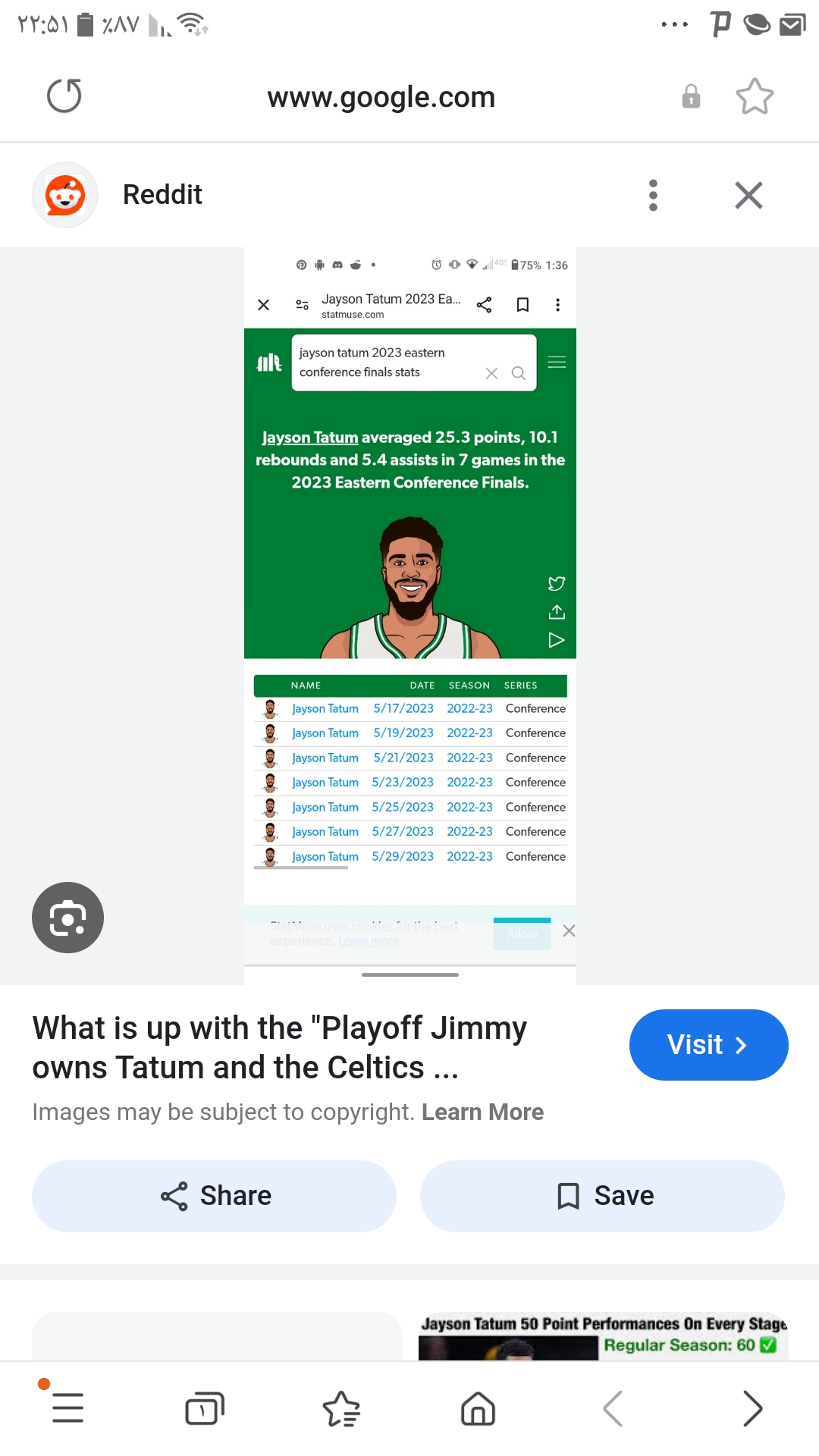Open the Jayson Tatum 50 Point Performances image
Viewport: 819px width, 1456px height.
pyautogui.click(x=604, y=1336)
